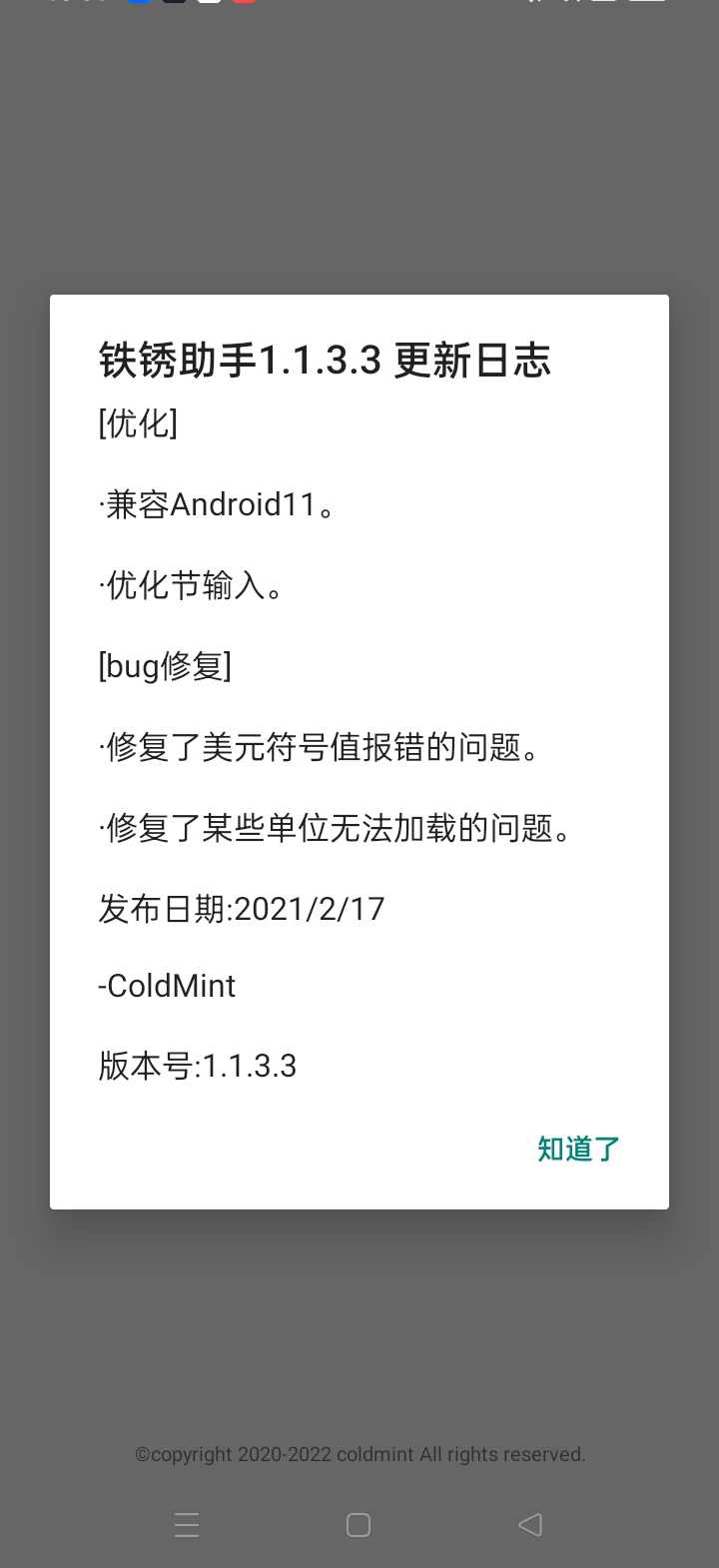Tap the -ColdMint author signature

(166, 986)
